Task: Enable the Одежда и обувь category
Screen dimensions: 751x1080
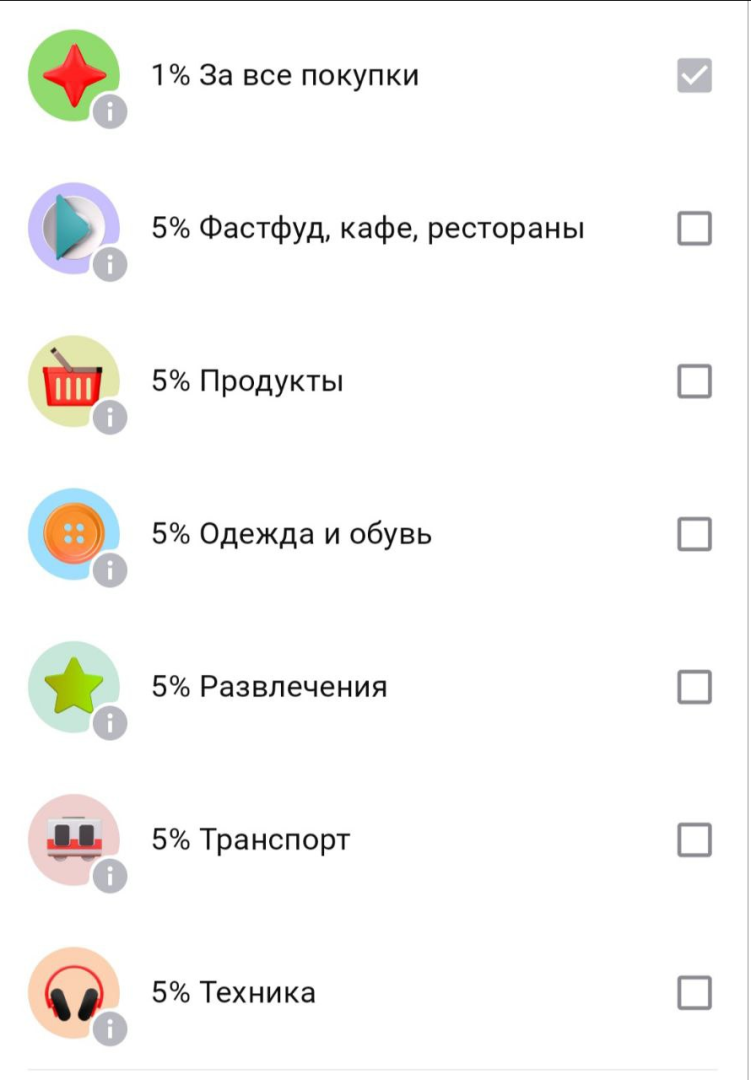Action: [695, 534]
